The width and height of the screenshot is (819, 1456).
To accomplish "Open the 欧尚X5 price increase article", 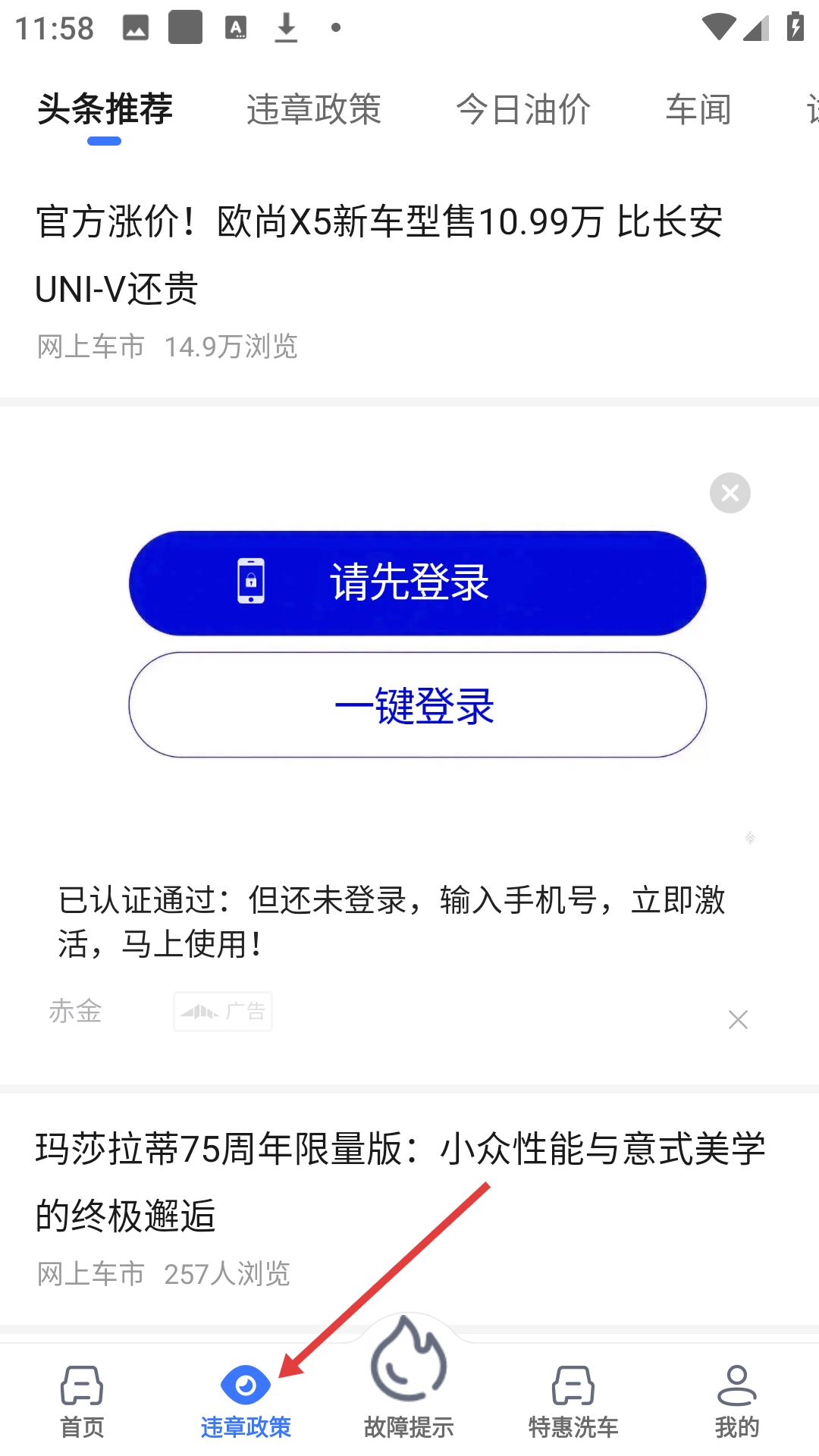I will pyautogui.click(x=379, y=254).
